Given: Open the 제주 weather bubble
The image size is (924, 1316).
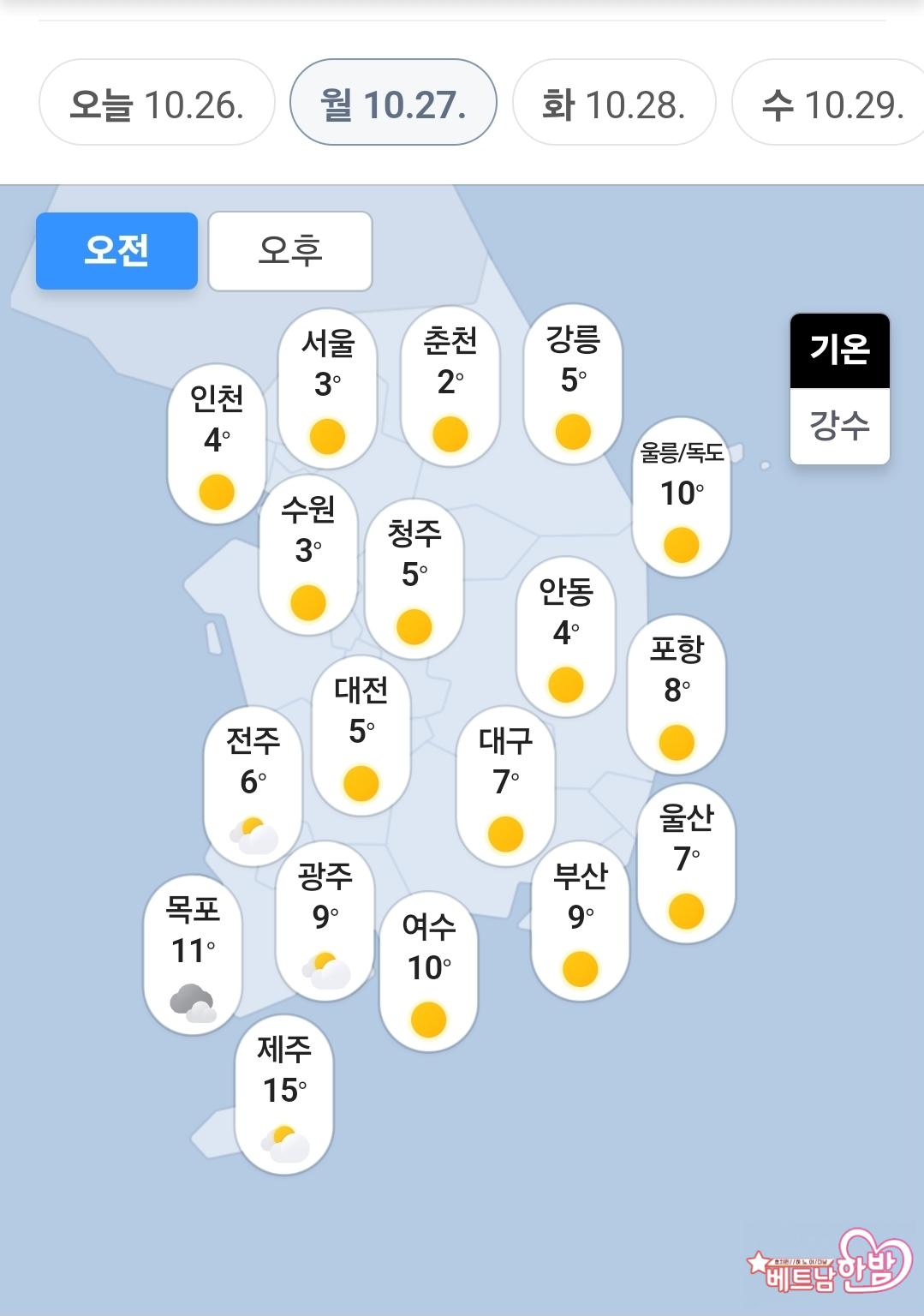Looking at the screenshot, I should coord(283,1095).
